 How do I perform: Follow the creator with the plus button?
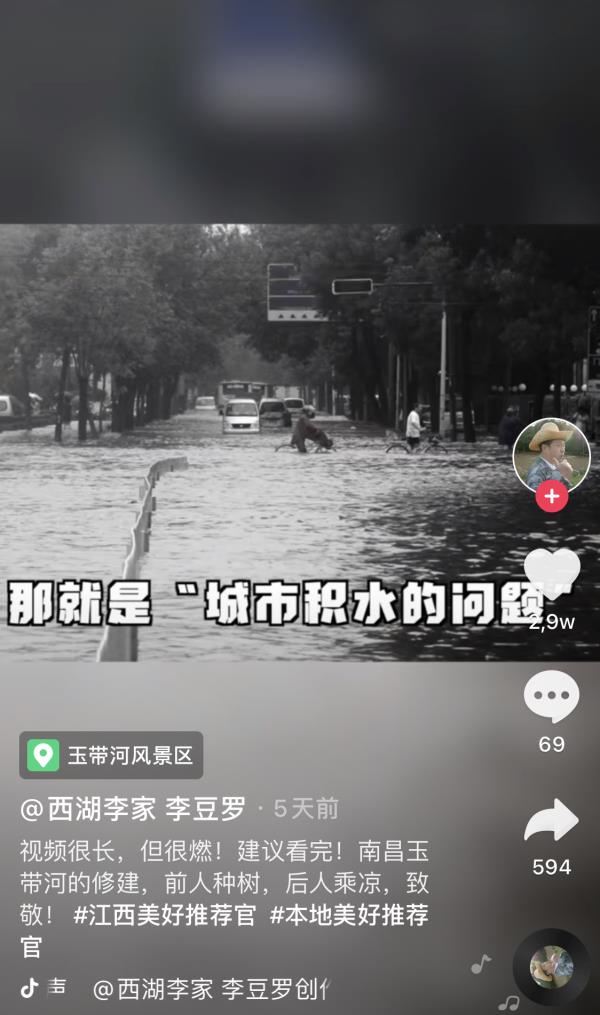[x=551, y=497]
